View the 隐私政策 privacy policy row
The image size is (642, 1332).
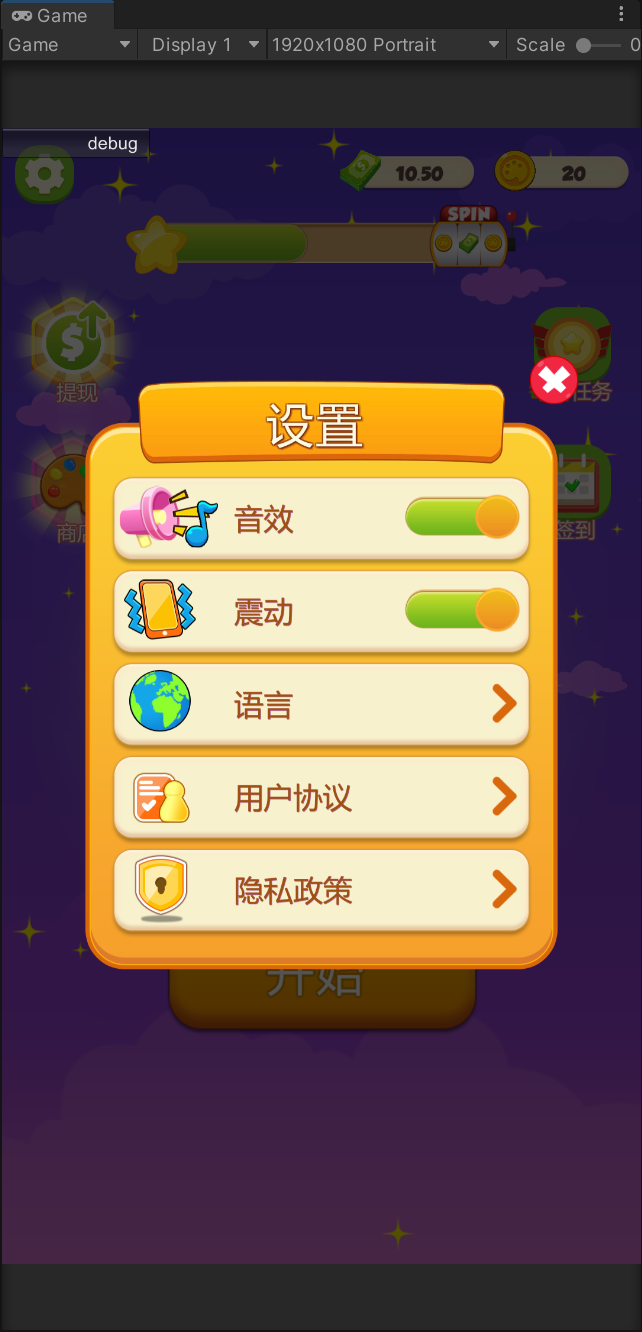(321, 891)
